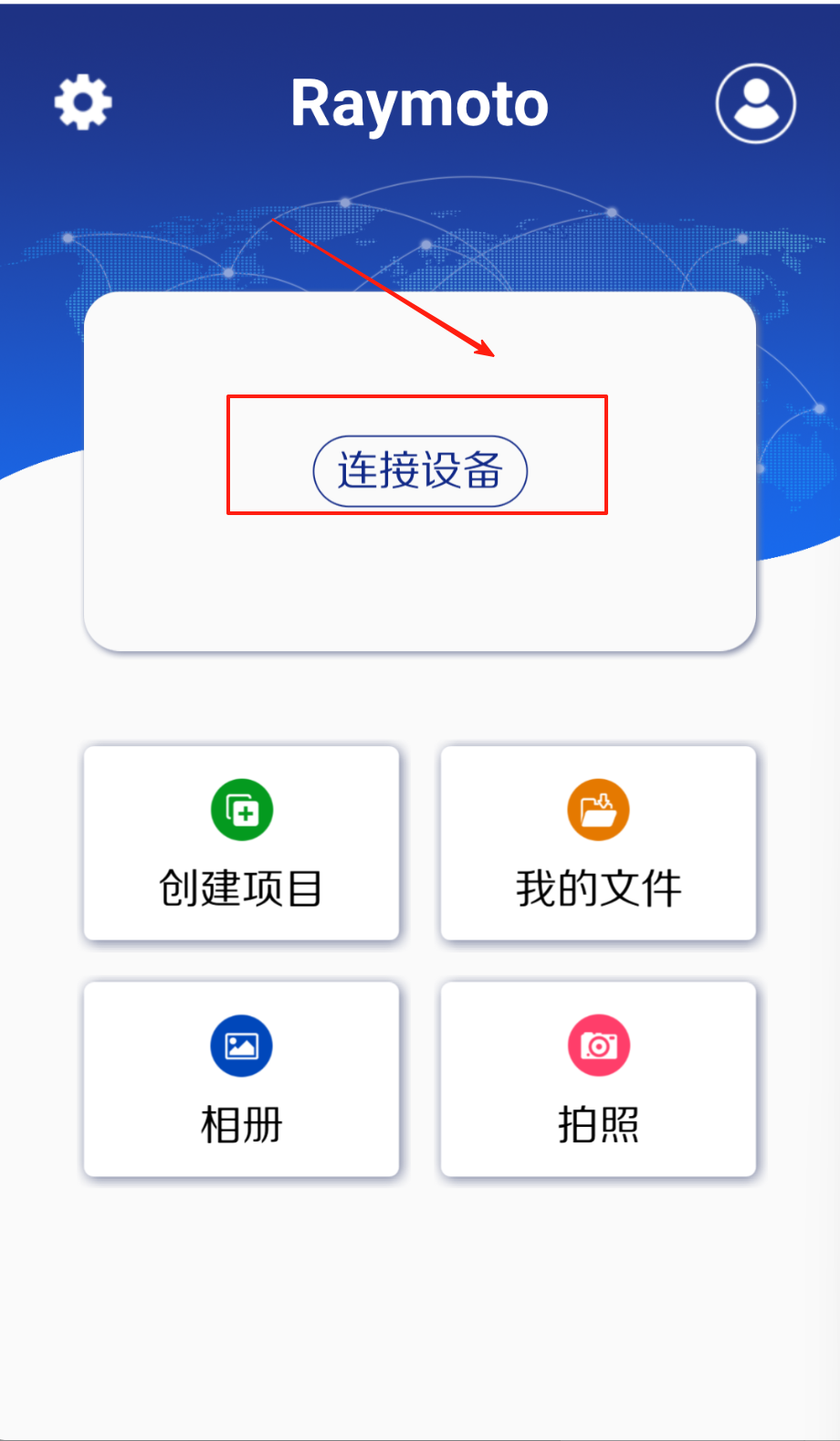Open 我的文件 my files
The height and width of the screenshot is (1441, 840).
[x=598, y=843]
